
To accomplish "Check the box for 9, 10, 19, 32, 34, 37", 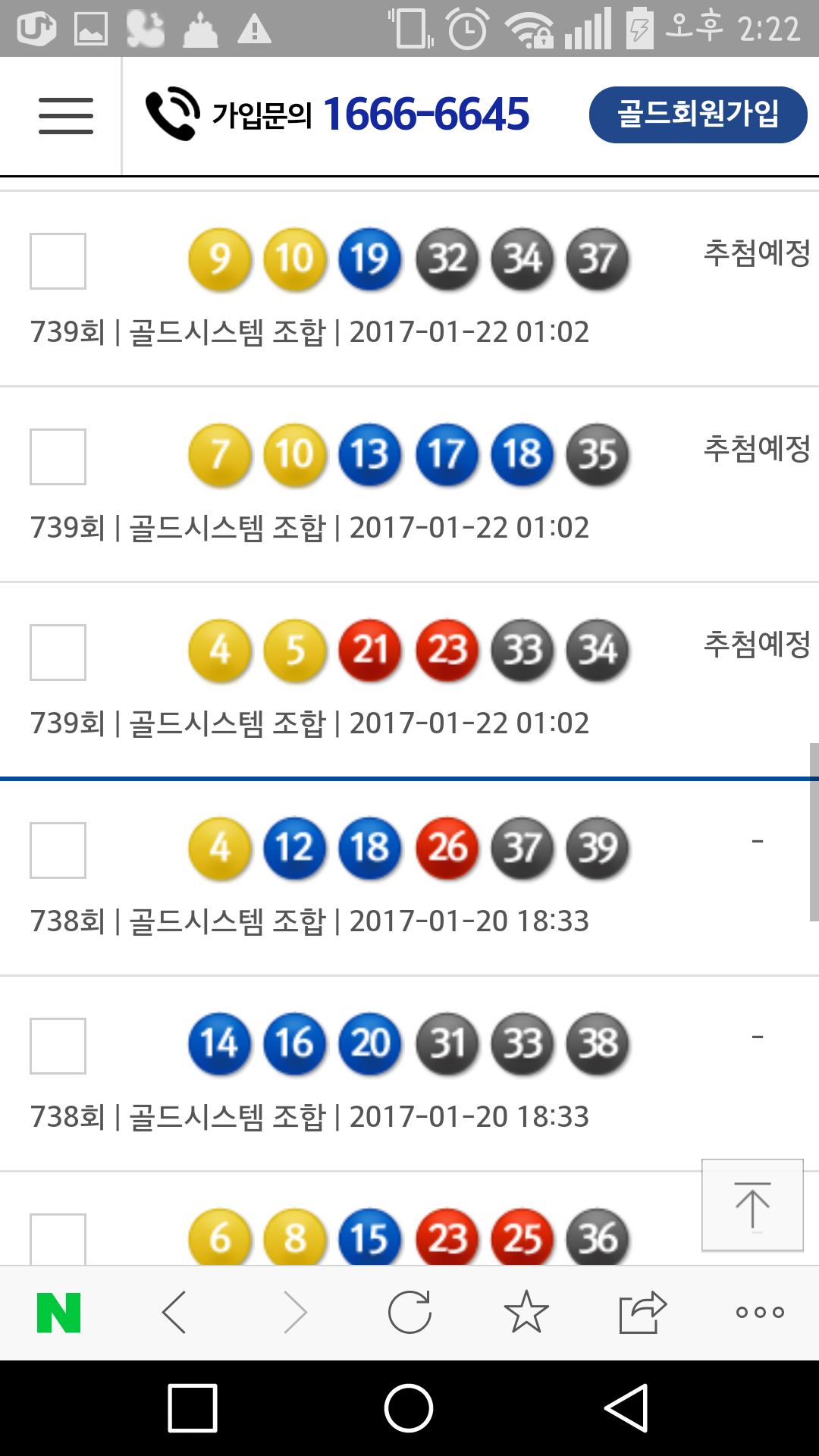I will pyautogui.click(x=58, y=261).
